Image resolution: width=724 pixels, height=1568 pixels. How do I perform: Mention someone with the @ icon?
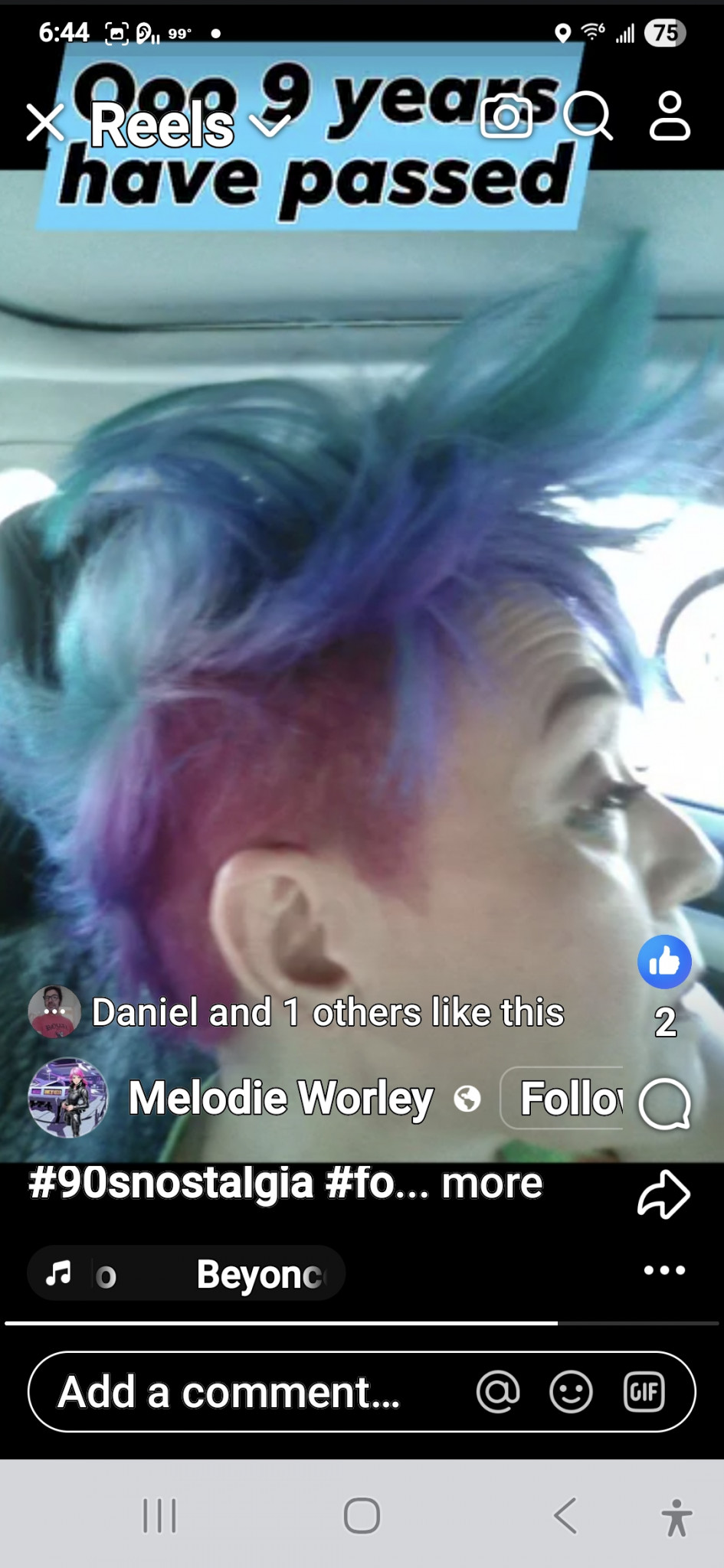[x=498, y=1392]
